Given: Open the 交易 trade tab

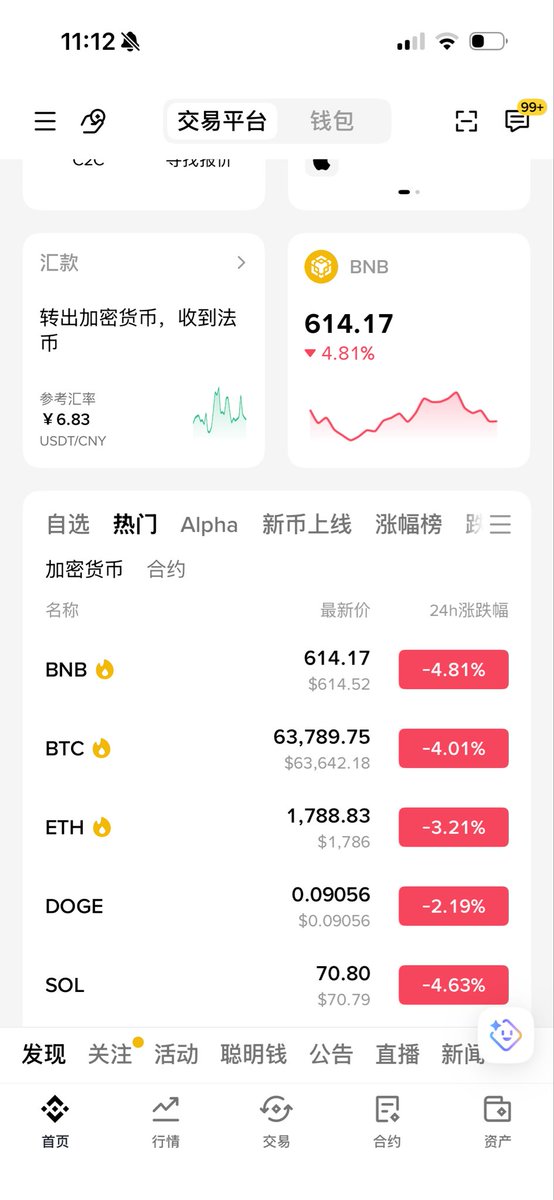Looking at the screenshot, I should coord(276,1120).
